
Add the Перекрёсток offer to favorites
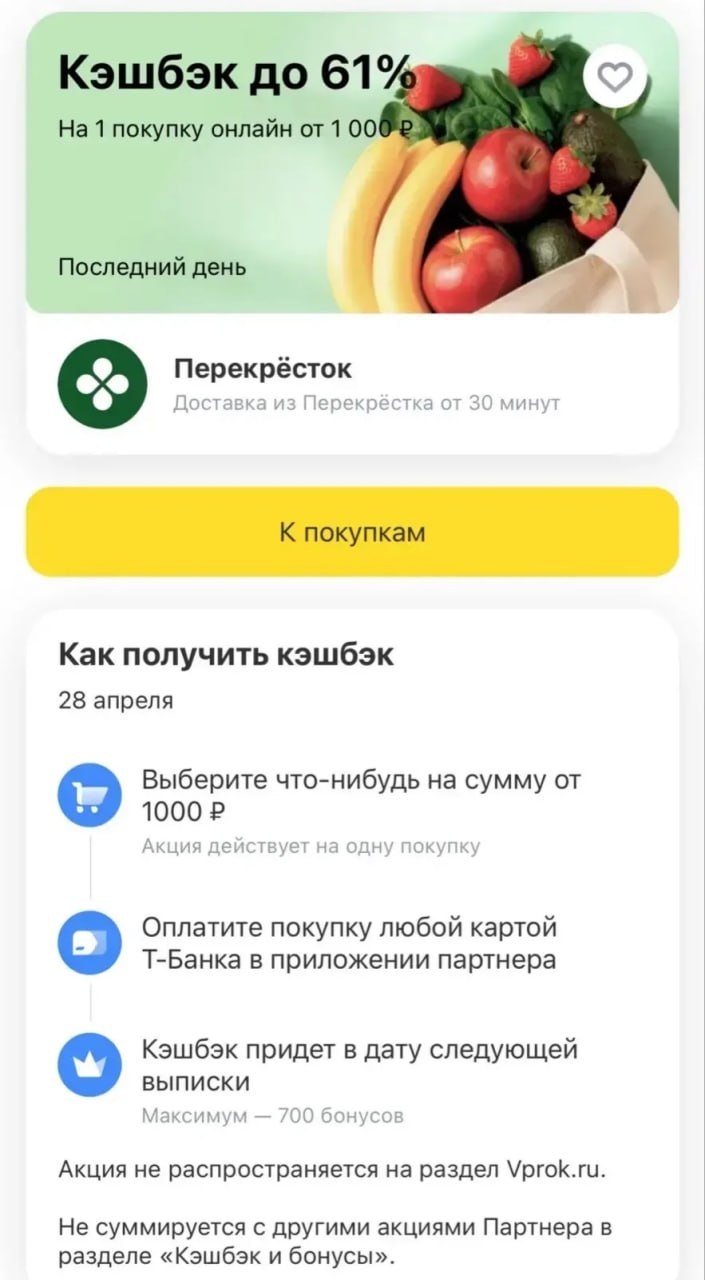614,77
